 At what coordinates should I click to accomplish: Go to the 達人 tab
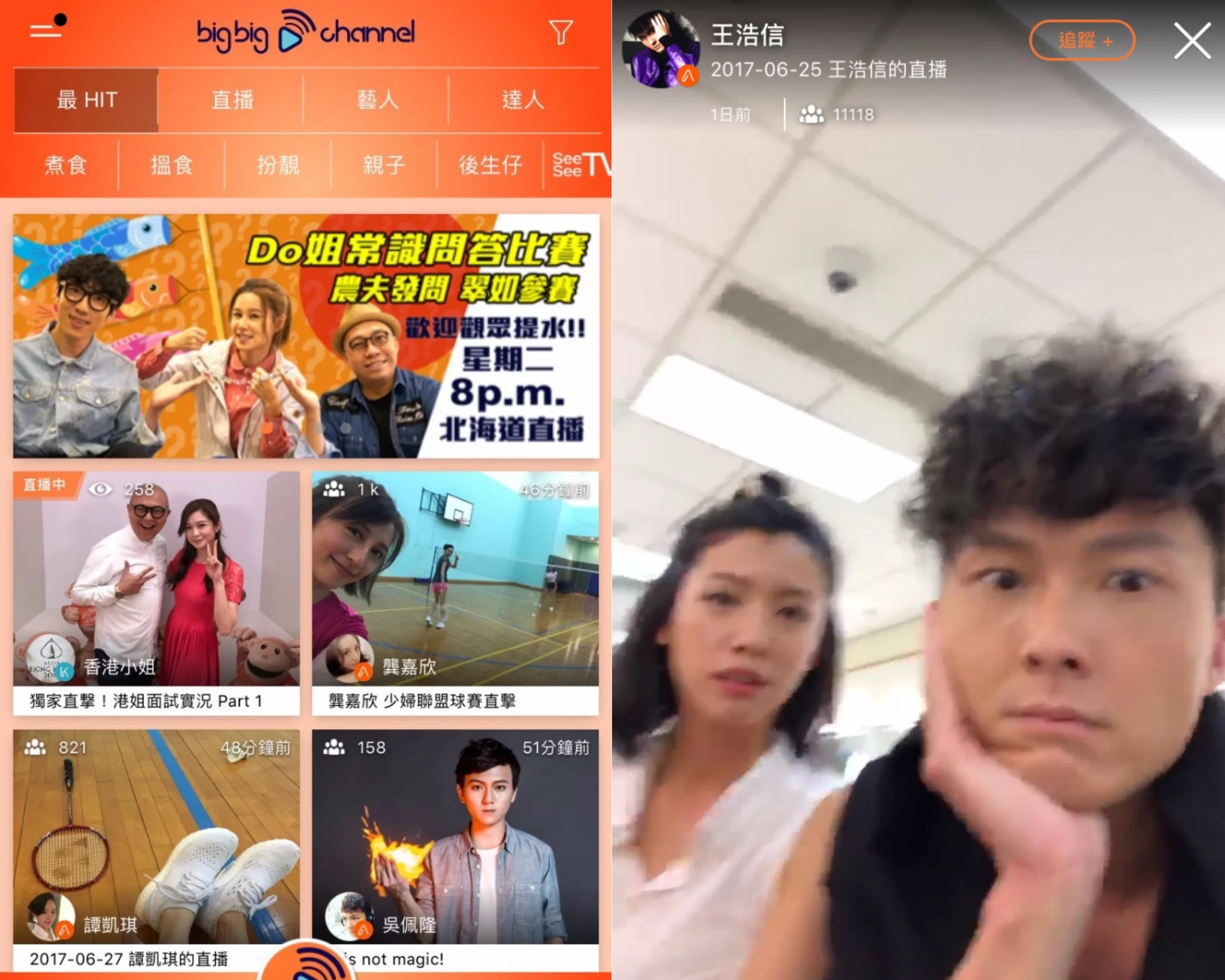pyautogui.click(x=523, y=100)
